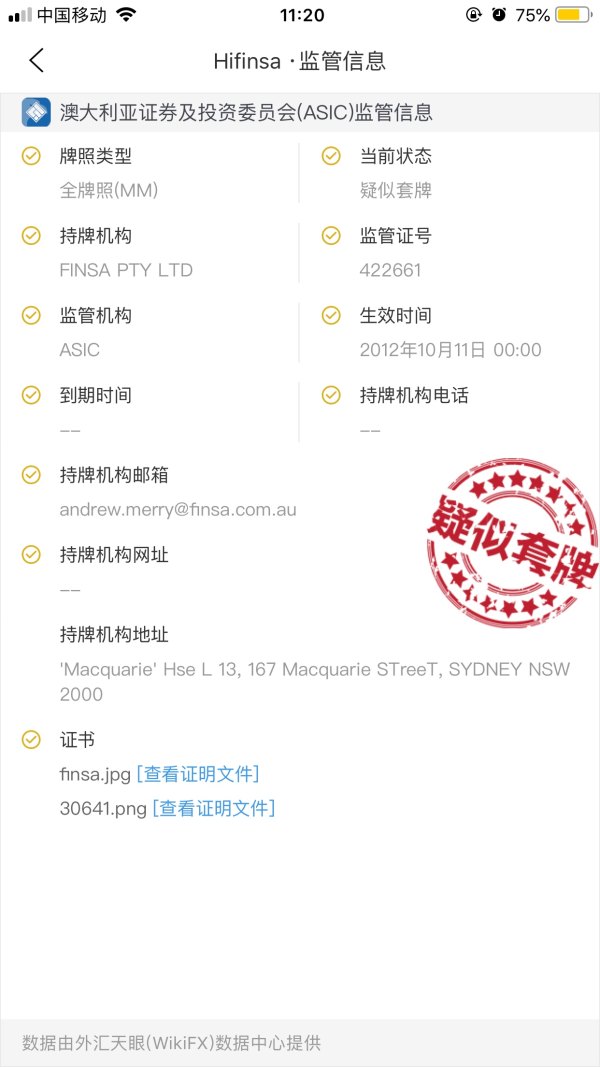
Task: View certificate file for 30641.png
Action: 213,809
